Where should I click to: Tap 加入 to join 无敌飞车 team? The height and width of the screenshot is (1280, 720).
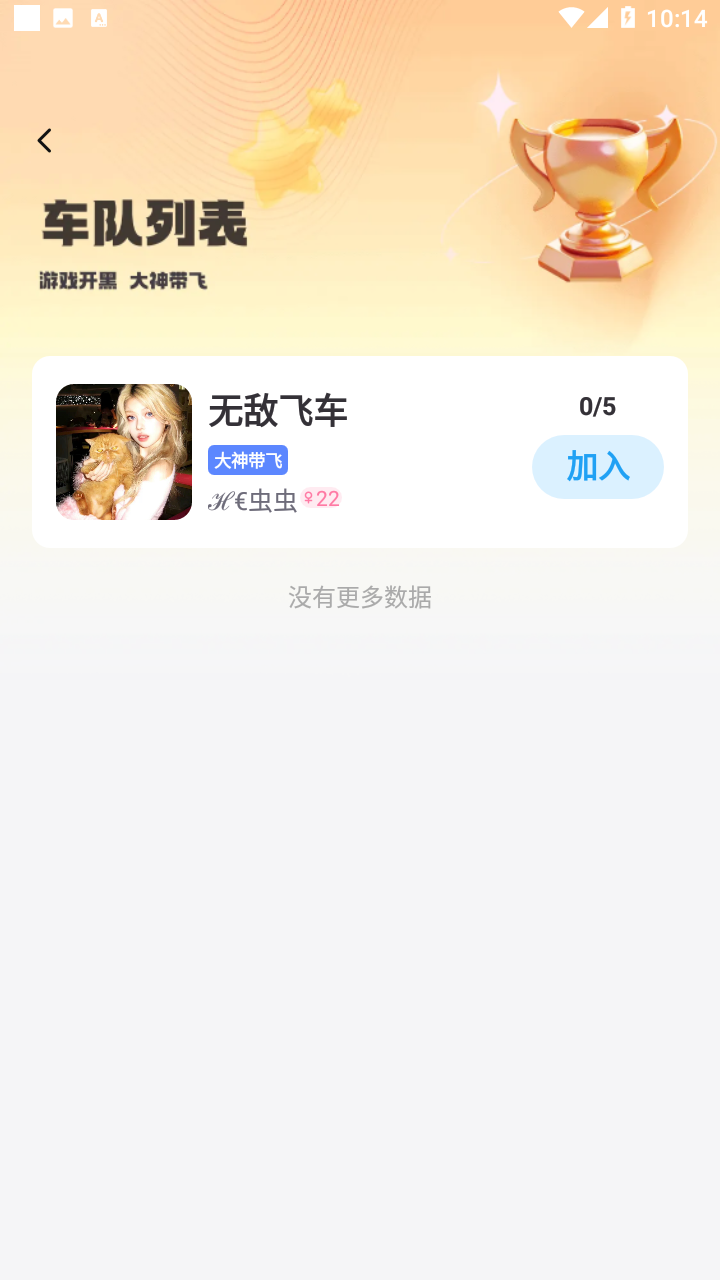point(597,467)
